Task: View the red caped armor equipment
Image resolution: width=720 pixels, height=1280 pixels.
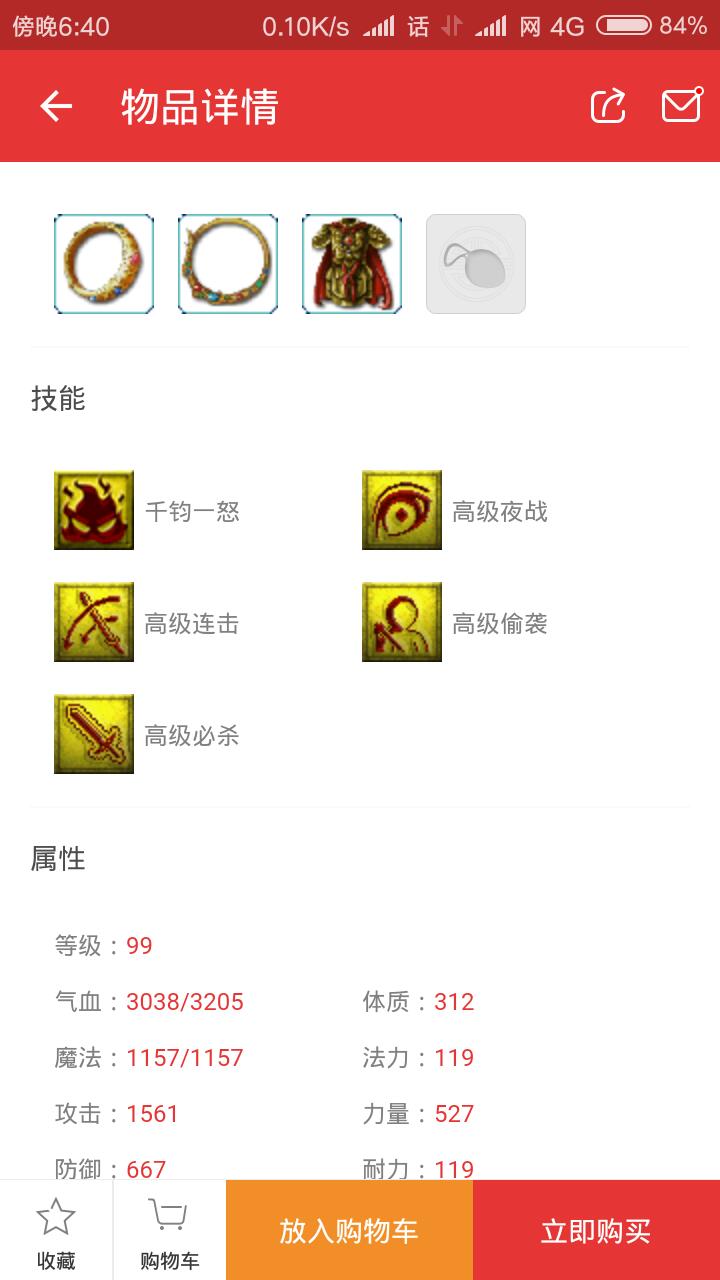Action: point(352,264)
